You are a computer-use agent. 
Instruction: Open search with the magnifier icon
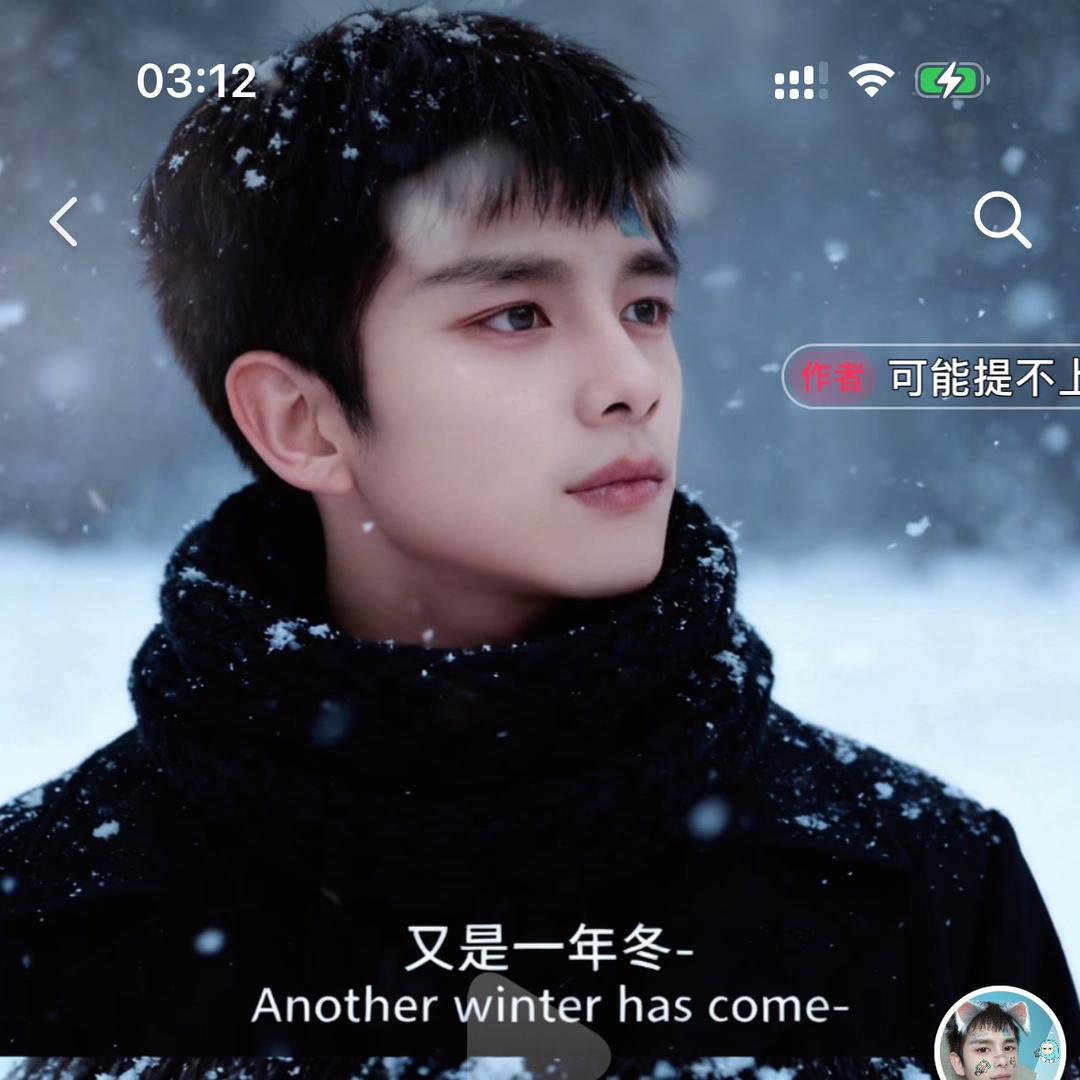click(x=1001, y=220)
